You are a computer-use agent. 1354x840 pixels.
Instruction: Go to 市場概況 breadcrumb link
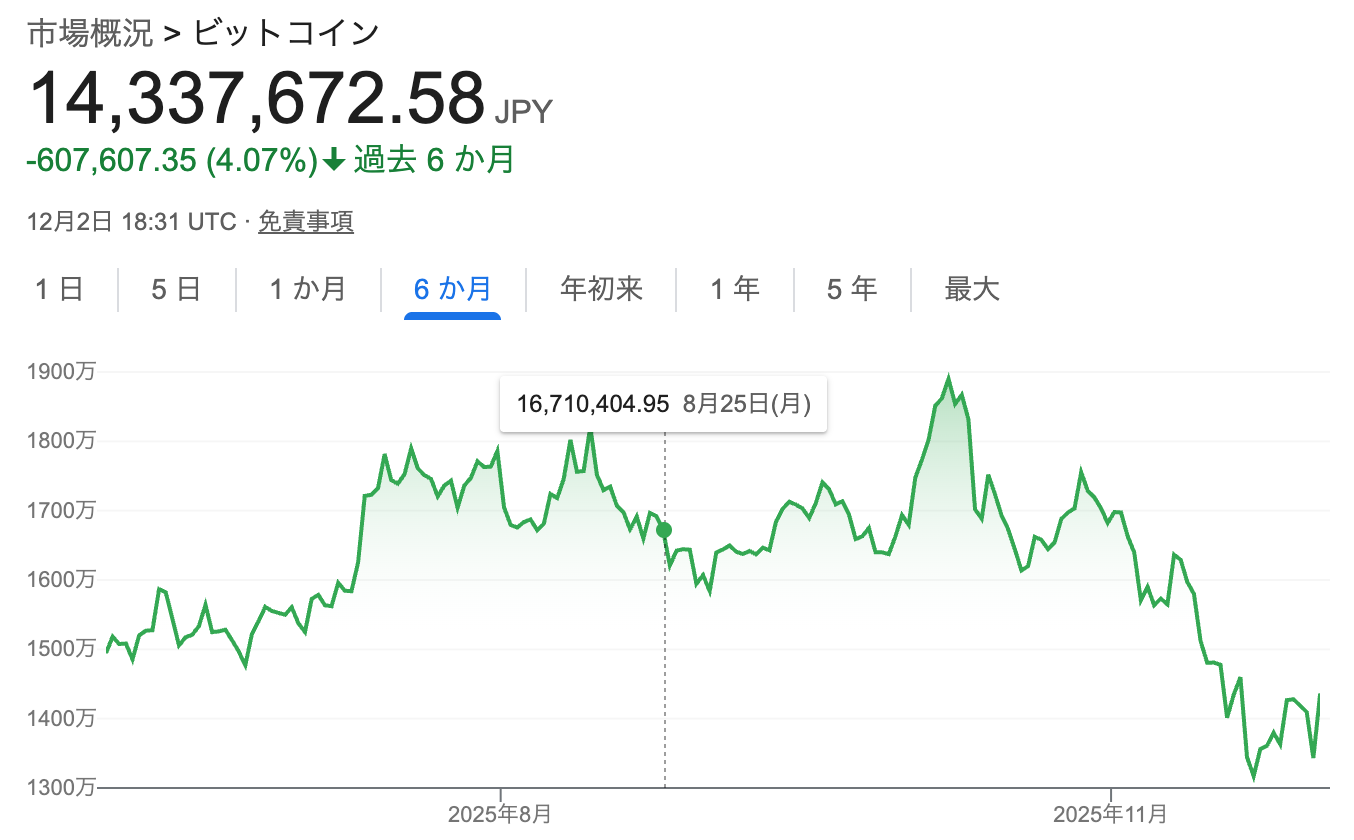click(90, 33)
